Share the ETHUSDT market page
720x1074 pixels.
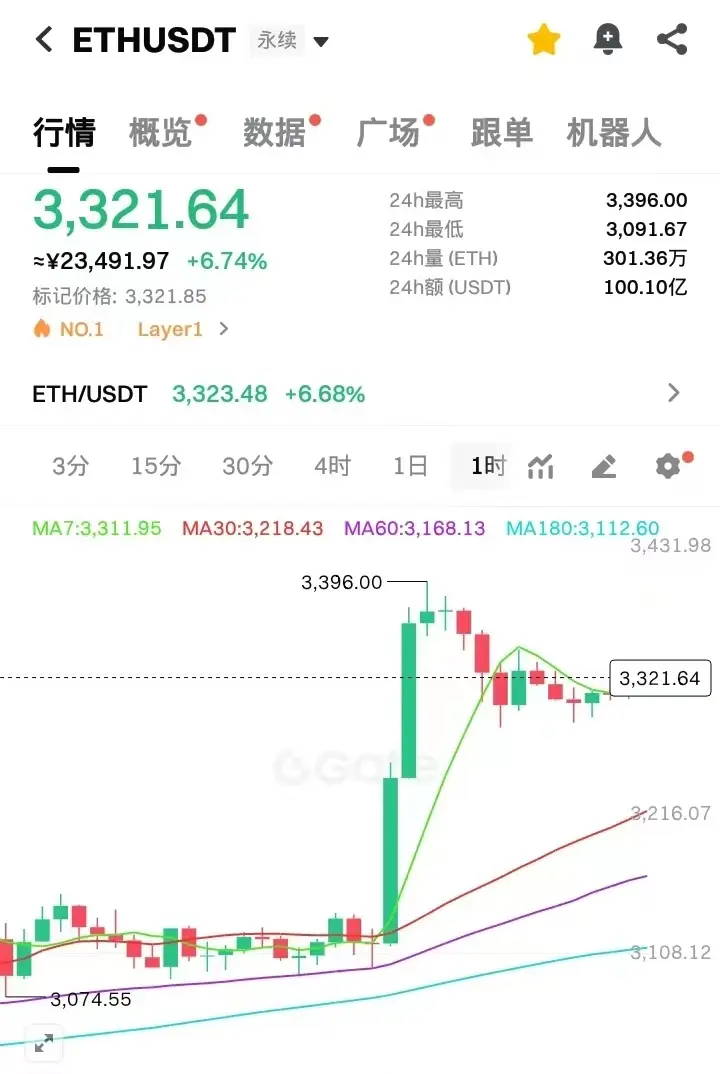[x=671, y=40]
